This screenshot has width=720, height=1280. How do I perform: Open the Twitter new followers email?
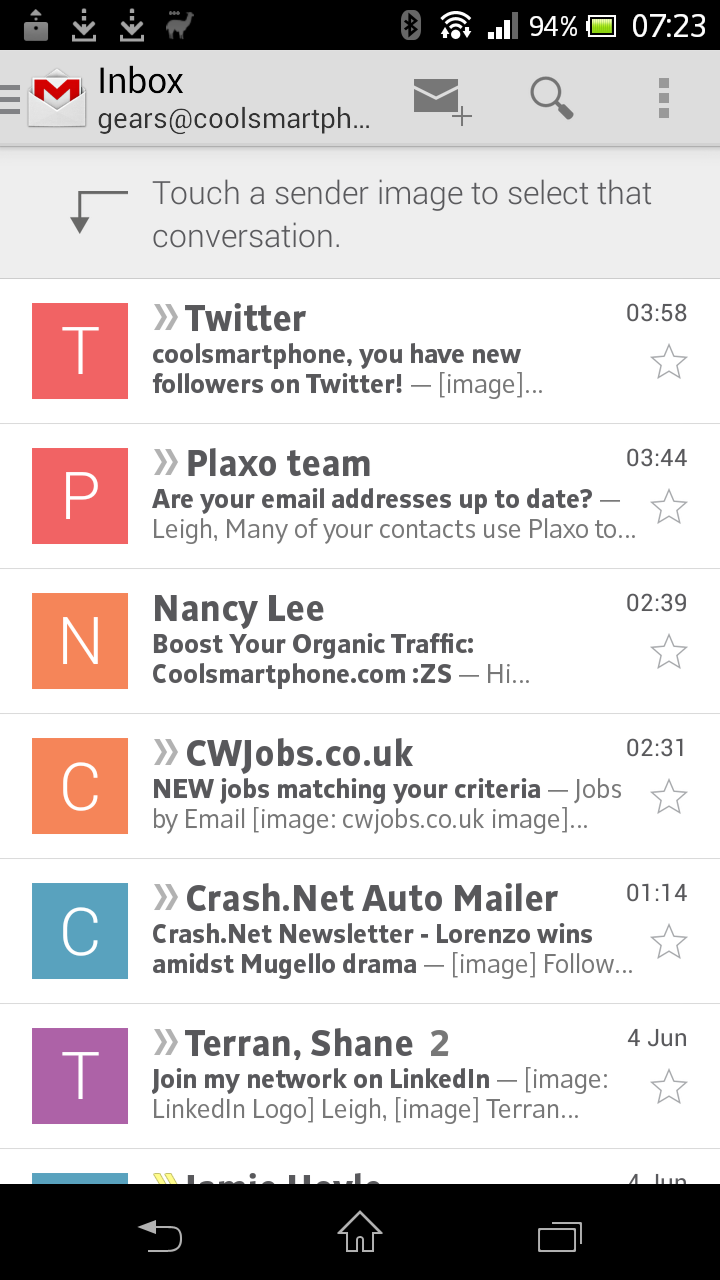(x=360, y=351)
